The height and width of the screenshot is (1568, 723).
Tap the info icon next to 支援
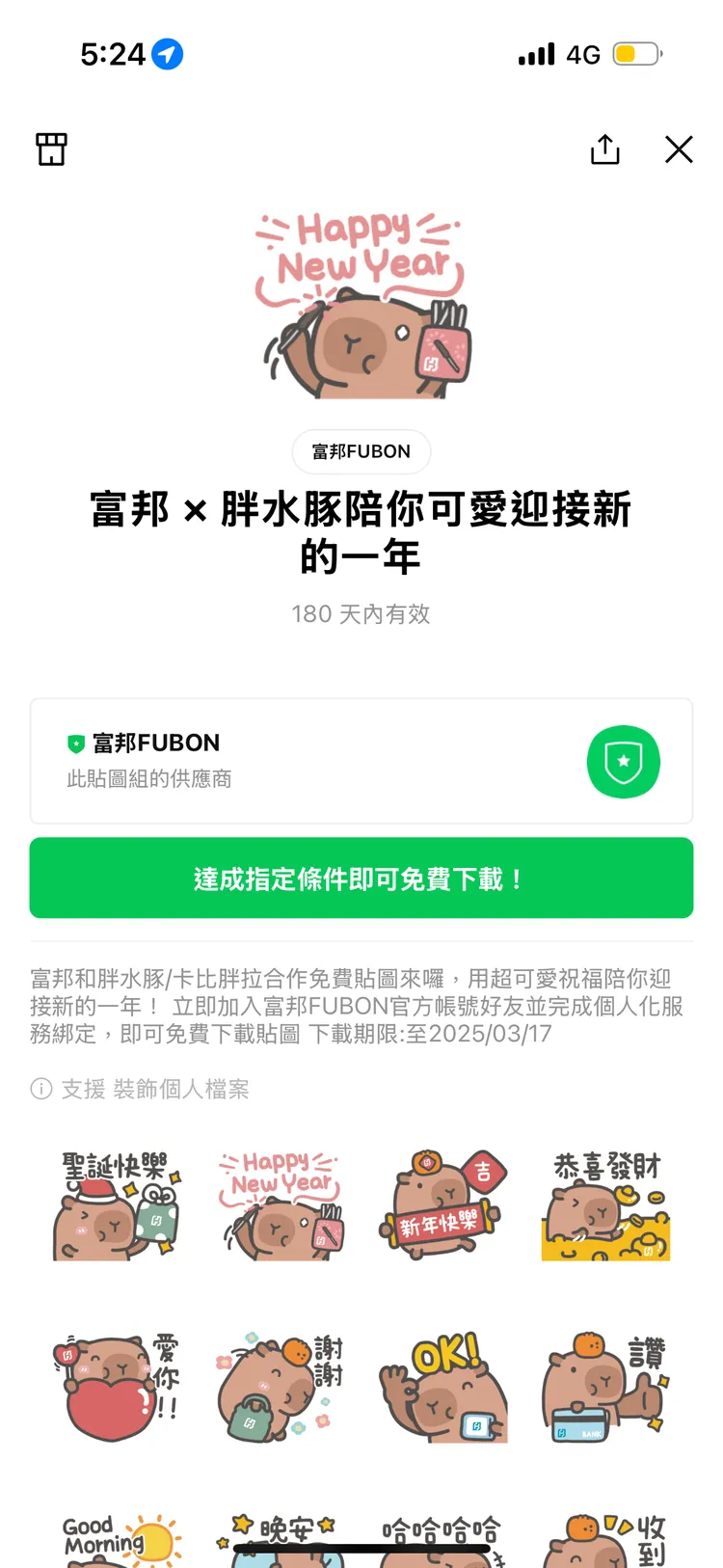tap(40, 1089)
